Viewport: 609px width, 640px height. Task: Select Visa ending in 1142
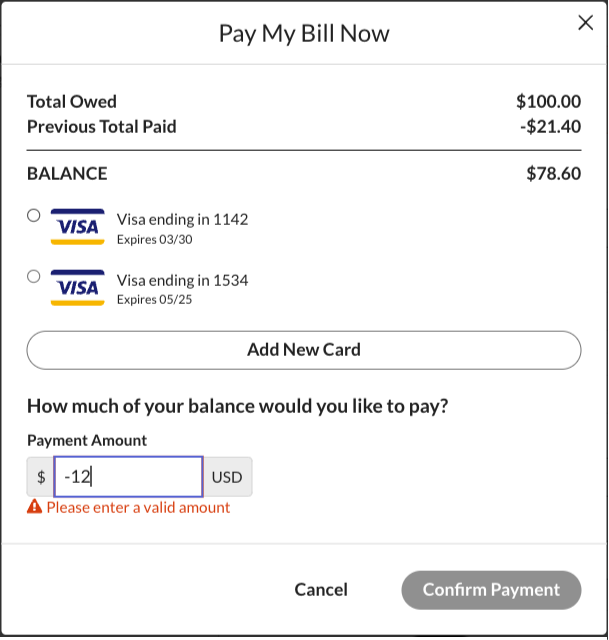[34, 215]
